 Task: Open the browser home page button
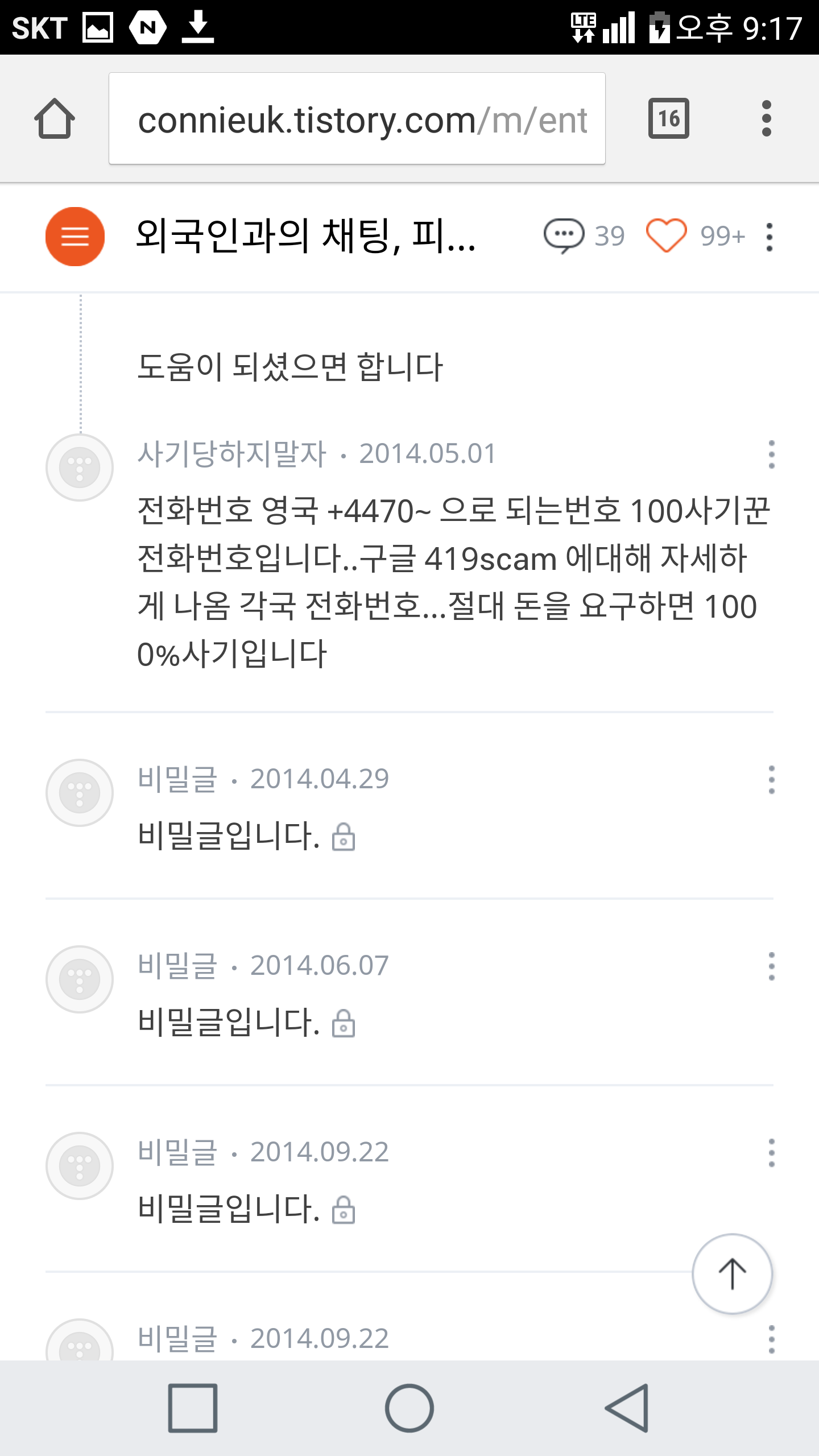click(x=55, y=118)
